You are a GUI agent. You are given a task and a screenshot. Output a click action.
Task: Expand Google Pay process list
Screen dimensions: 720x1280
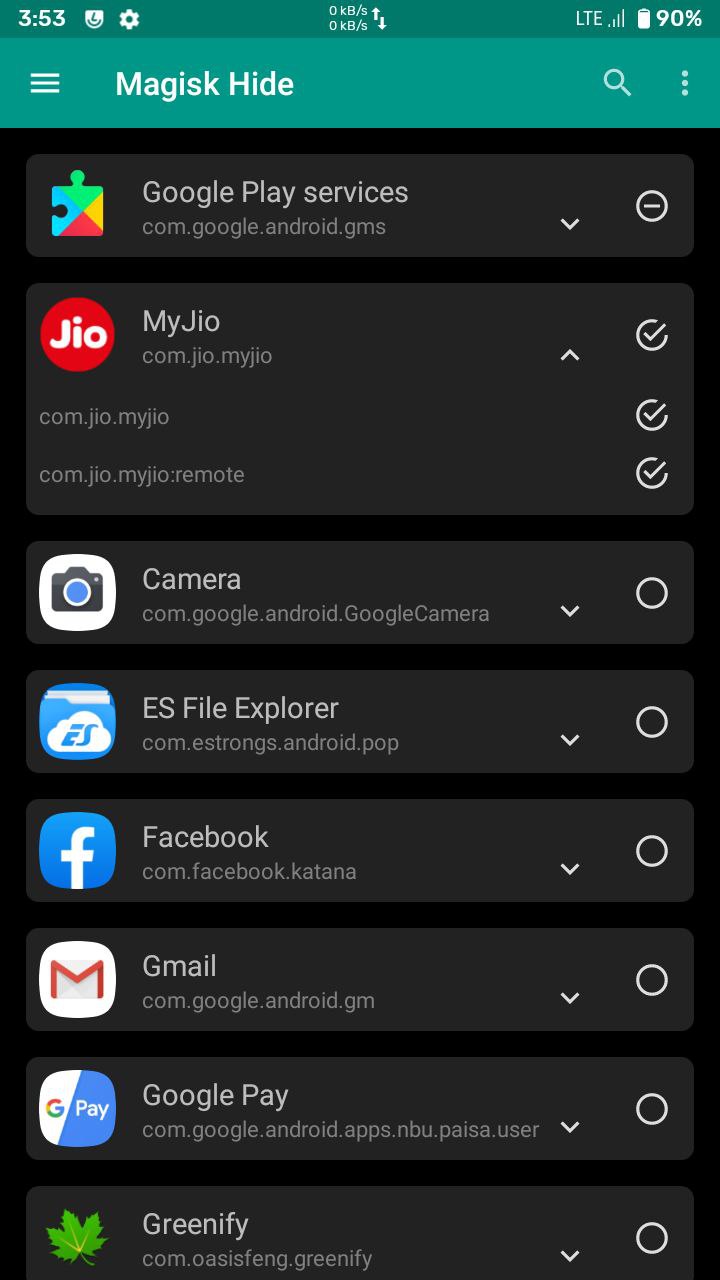(570, 1127)
